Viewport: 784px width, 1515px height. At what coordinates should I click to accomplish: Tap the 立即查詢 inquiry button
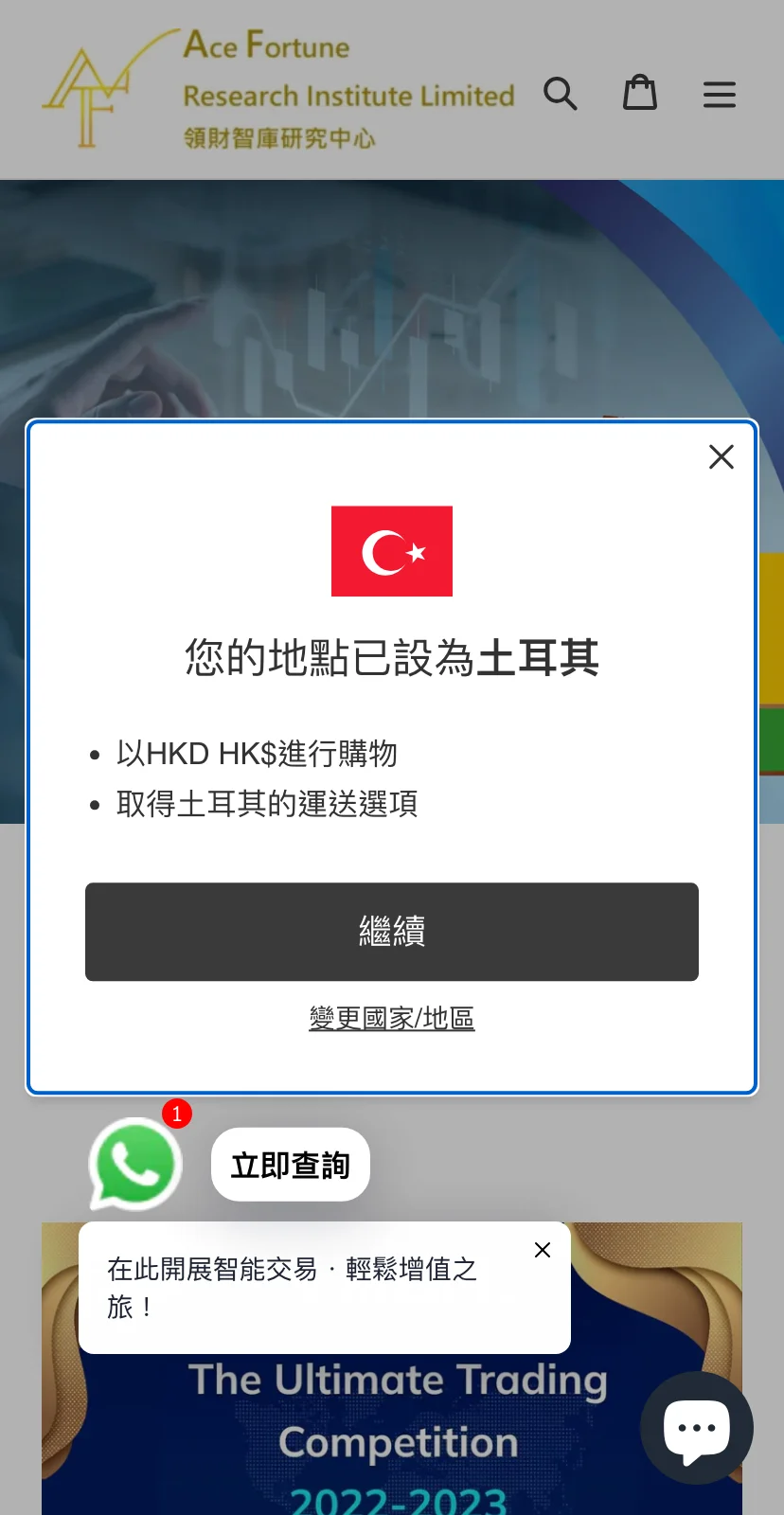291,1165
